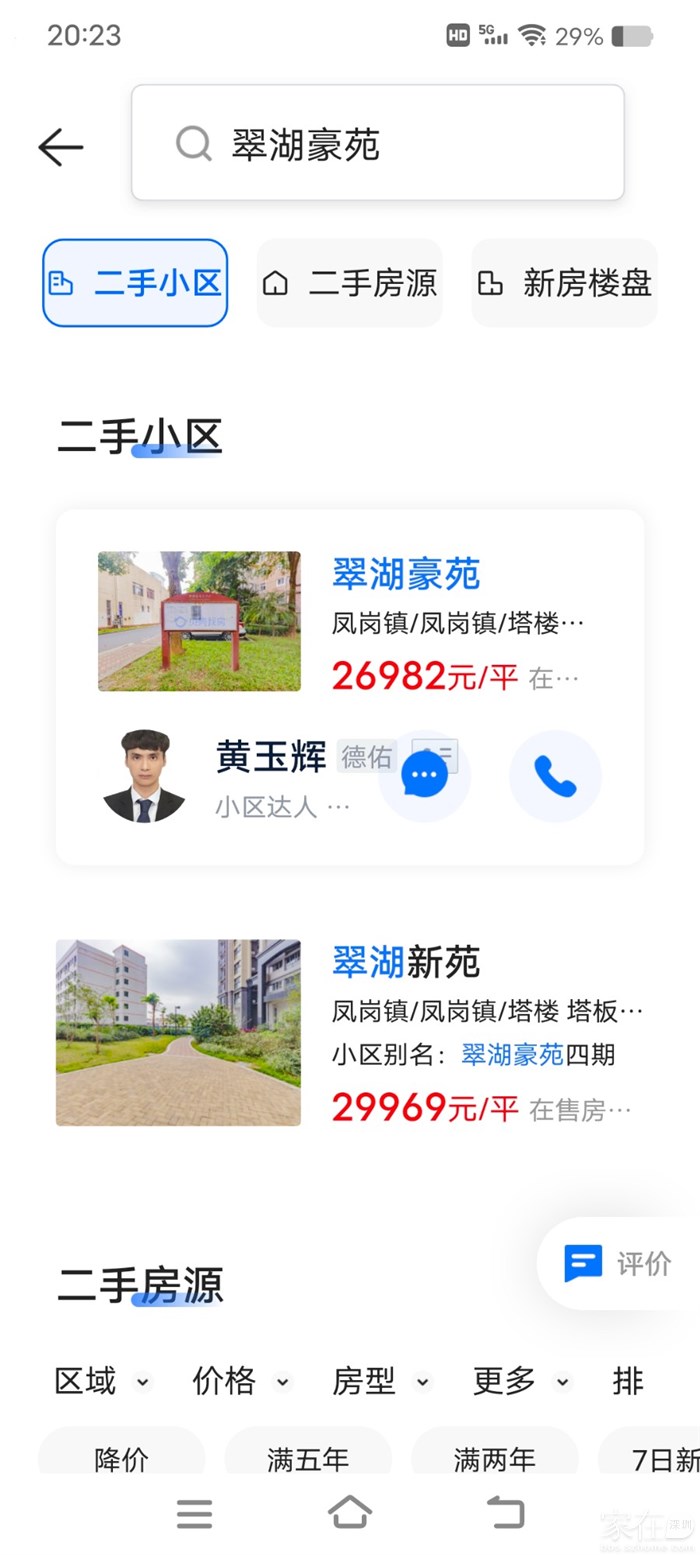
Task: Select the 新房楼盘 tab
Action: coord(564,283)
